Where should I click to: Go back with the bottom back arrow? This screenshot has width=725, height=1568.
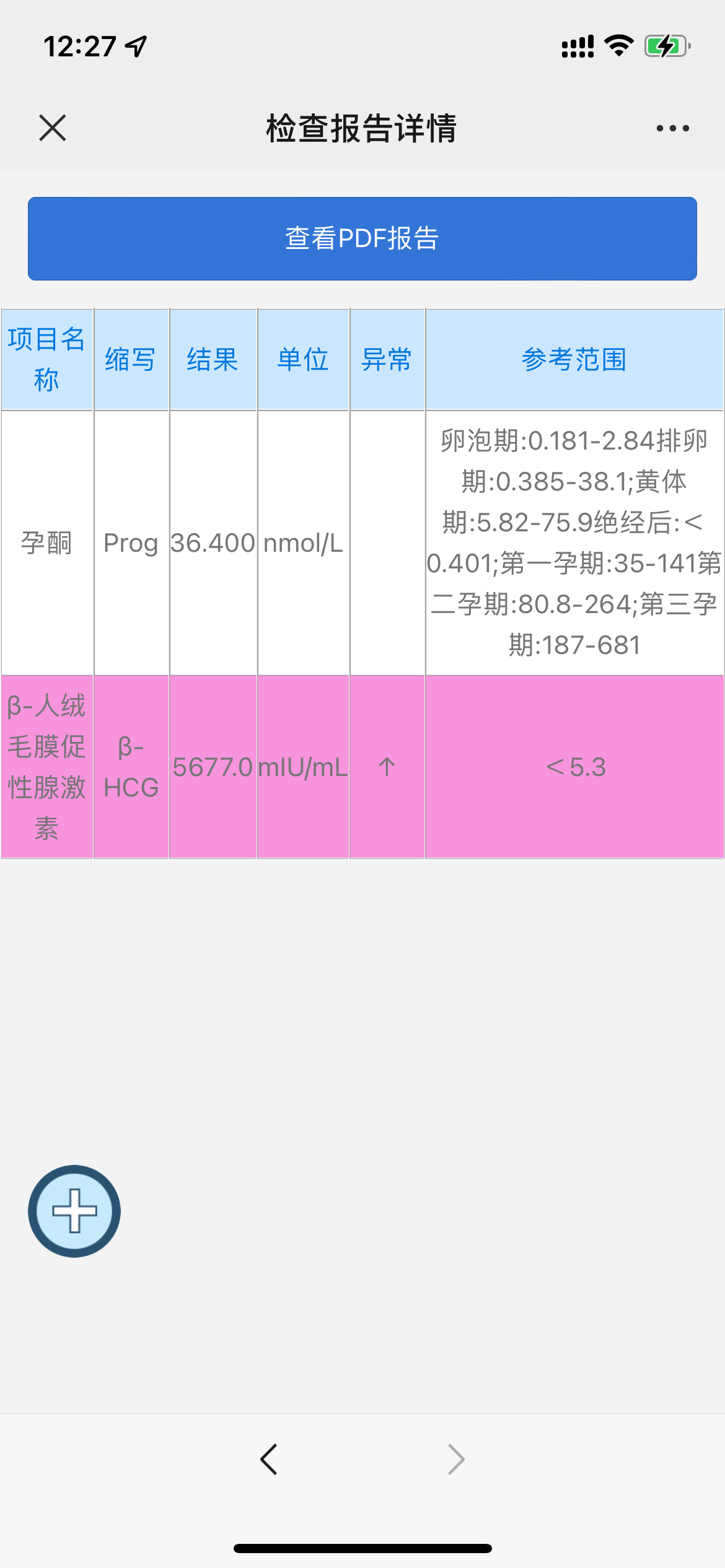269,1460
